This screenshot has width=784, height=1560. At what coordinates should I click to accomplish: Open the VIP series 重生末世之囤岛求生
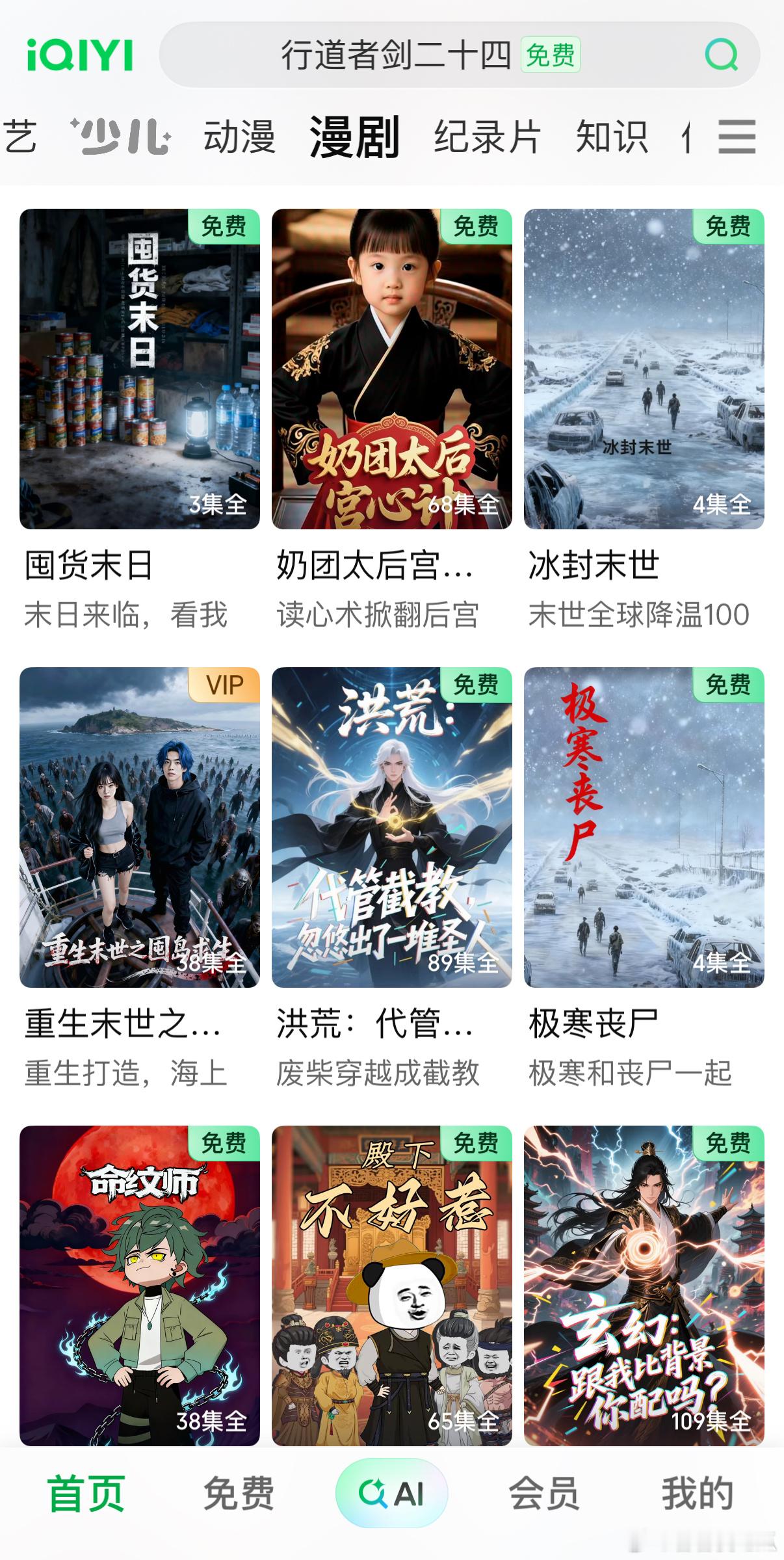[140, 827]
